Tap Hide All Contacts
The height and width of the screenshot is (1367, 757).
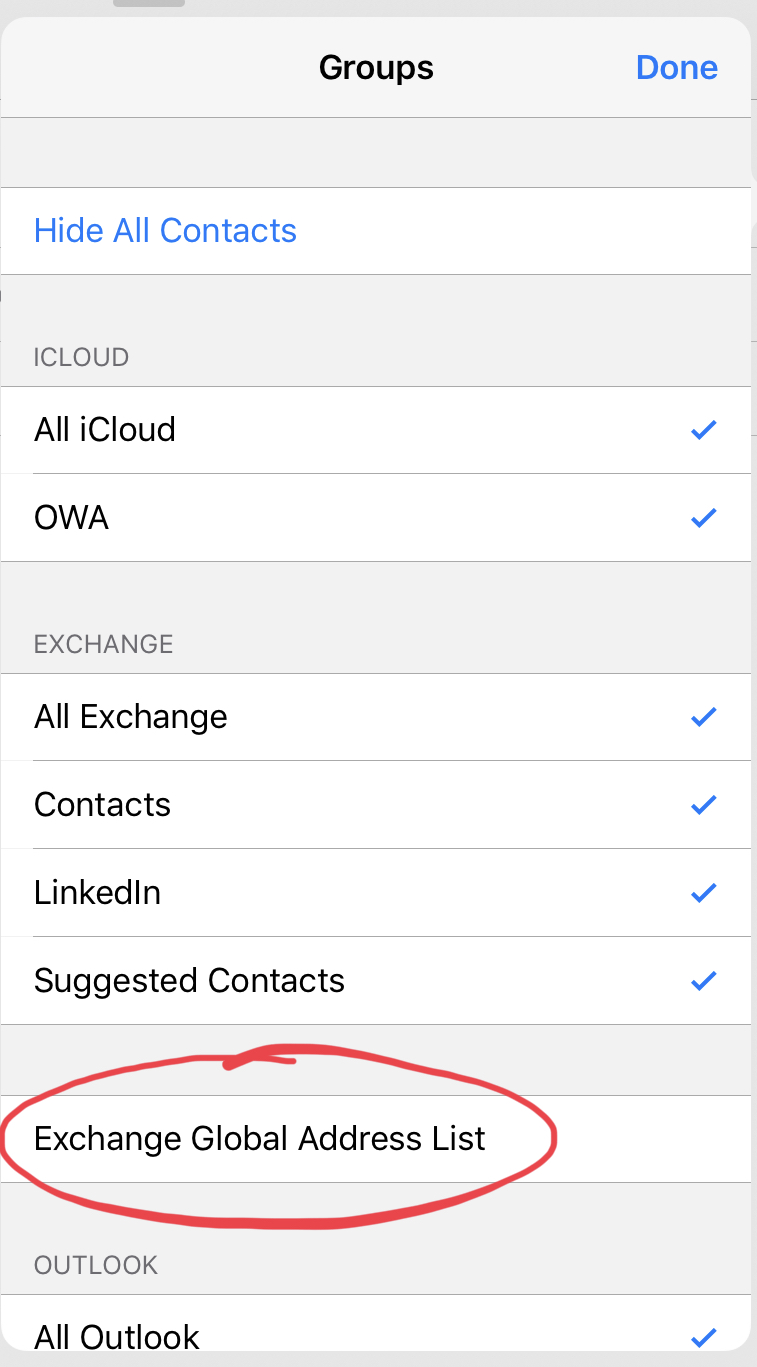coord(165,230)
